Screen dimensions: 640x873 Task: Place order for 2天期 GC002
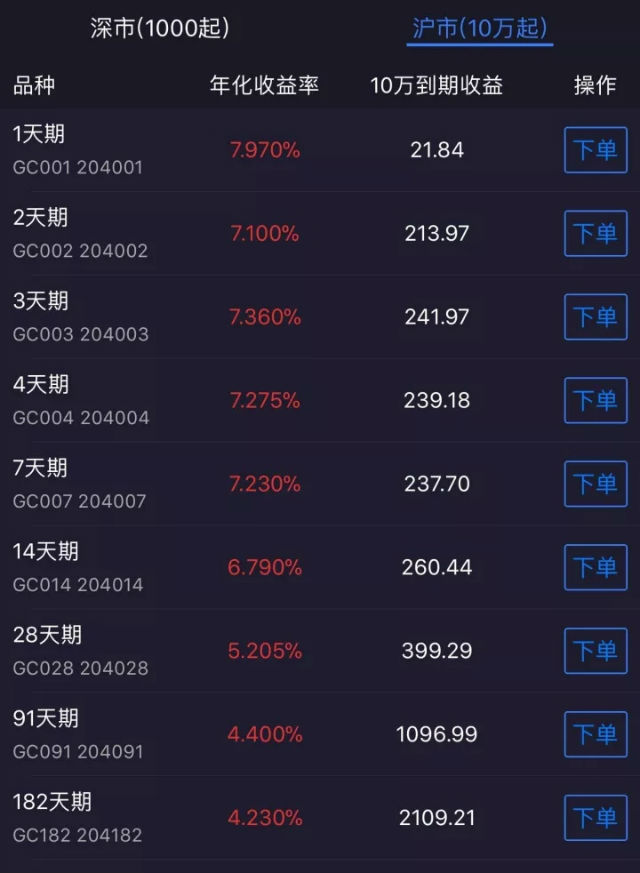click(595, 233)
